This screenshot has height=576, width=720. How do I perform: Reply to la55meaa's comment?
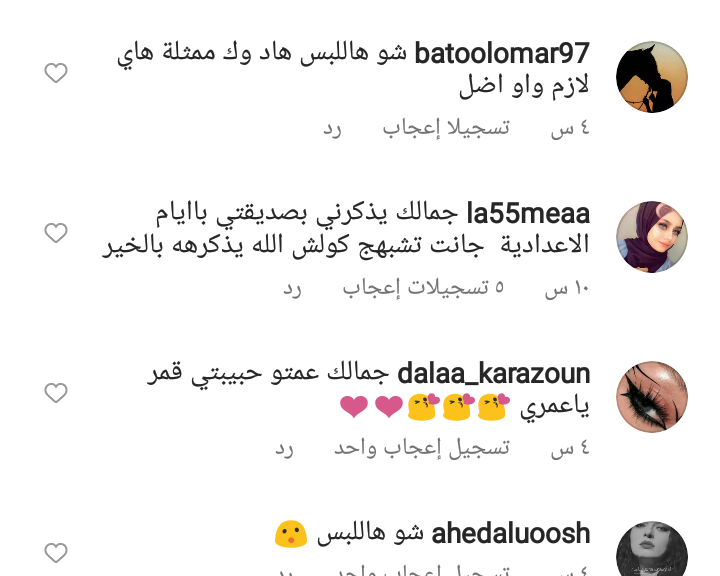[x=292, y=288]
